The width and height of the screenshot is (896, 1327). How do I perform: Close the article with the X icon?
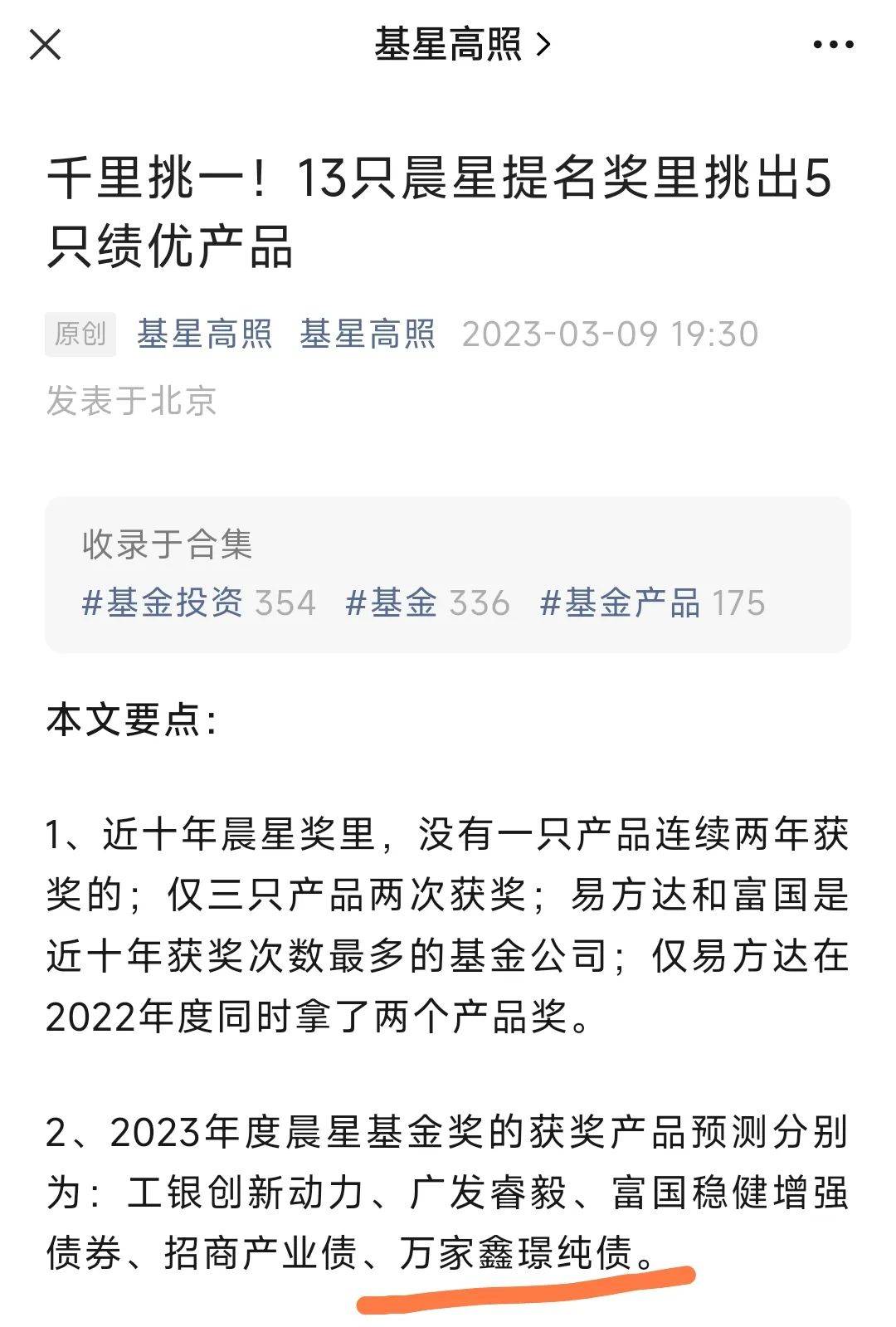point(45,44)
